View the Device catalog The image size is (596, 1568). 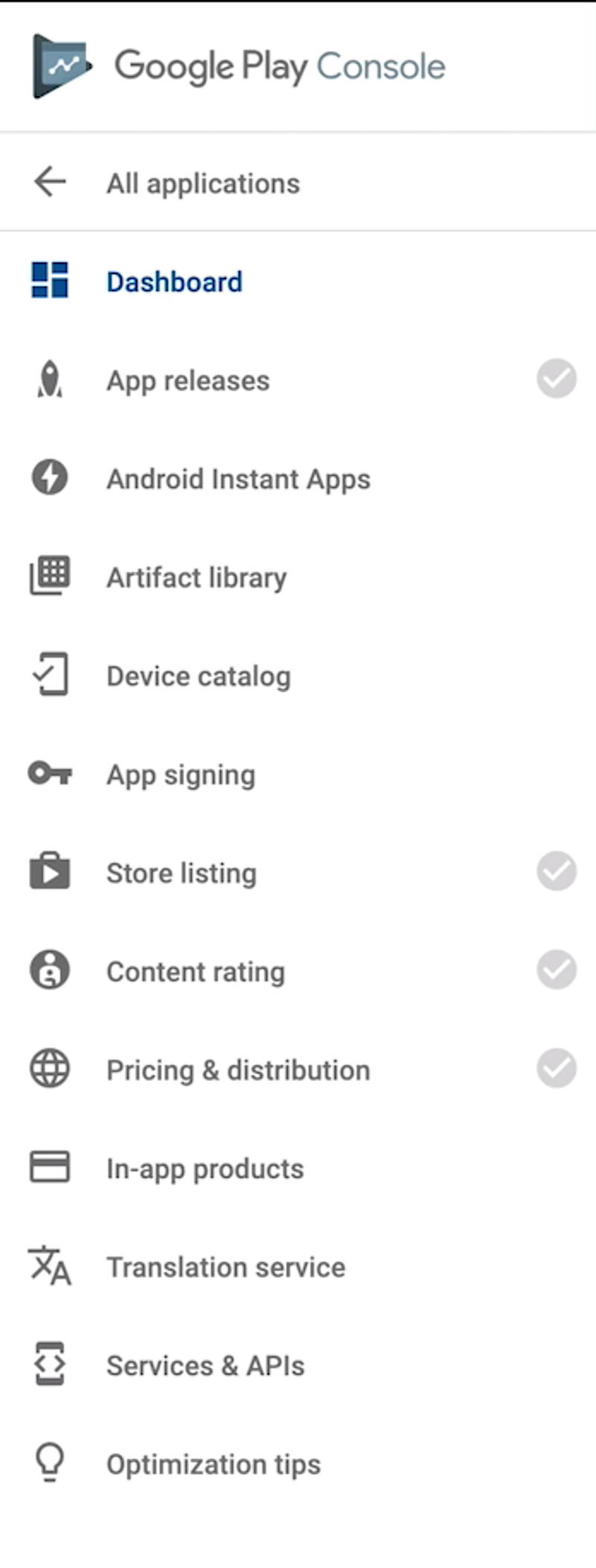coord(198,676)
